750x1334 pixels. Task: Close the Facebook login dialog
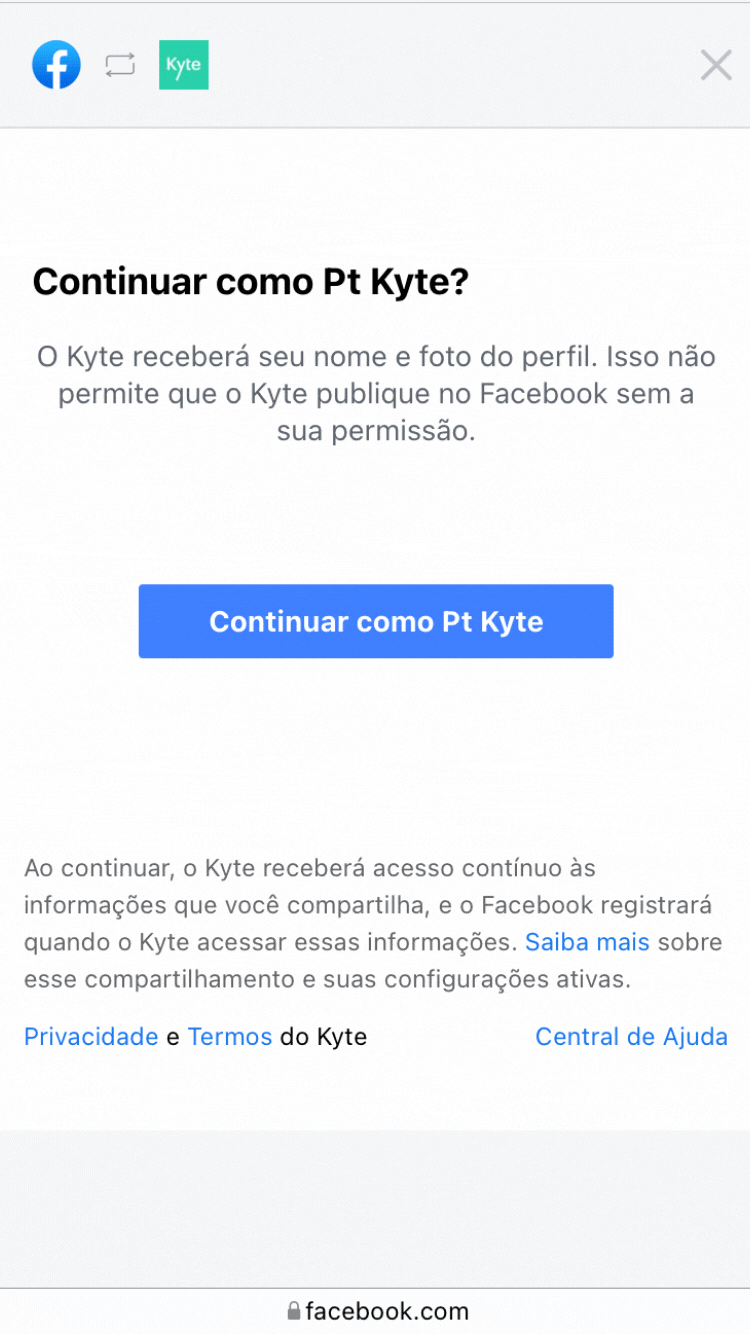716,65
